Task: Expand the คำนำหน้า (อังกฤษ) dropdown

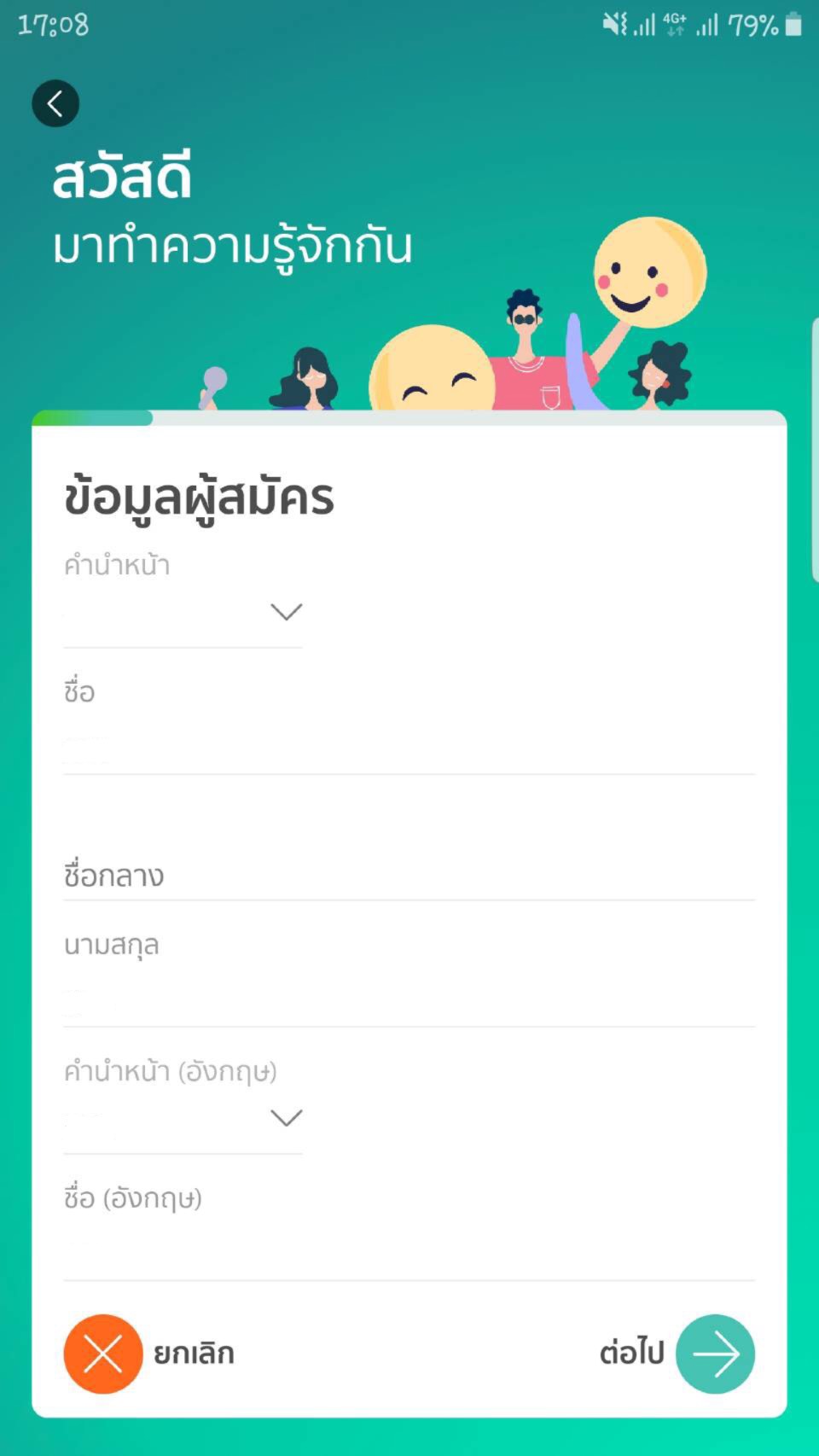Action: click(183, 1119)
